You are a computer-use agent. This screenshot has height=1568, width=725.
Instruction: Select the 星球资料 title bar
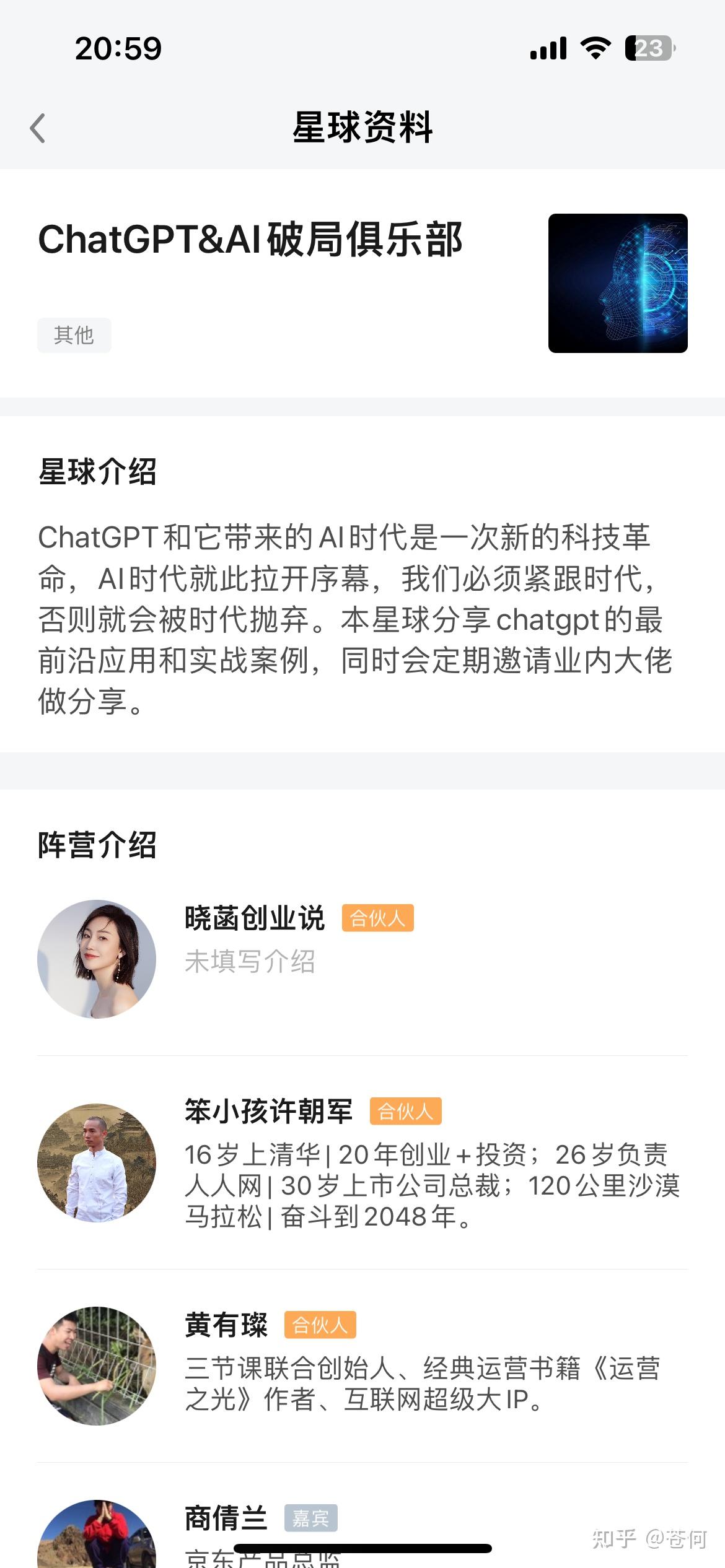point(362,126)
